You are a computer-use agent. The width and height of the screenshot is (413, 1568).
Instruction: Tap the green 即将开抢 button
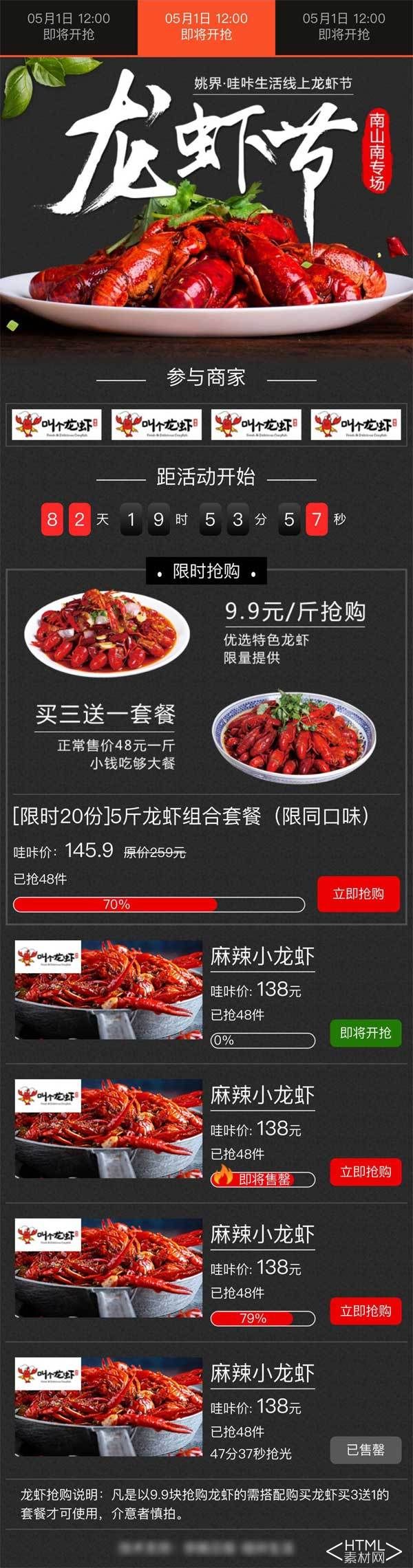pyautogui.click(x=365, y=1033)
